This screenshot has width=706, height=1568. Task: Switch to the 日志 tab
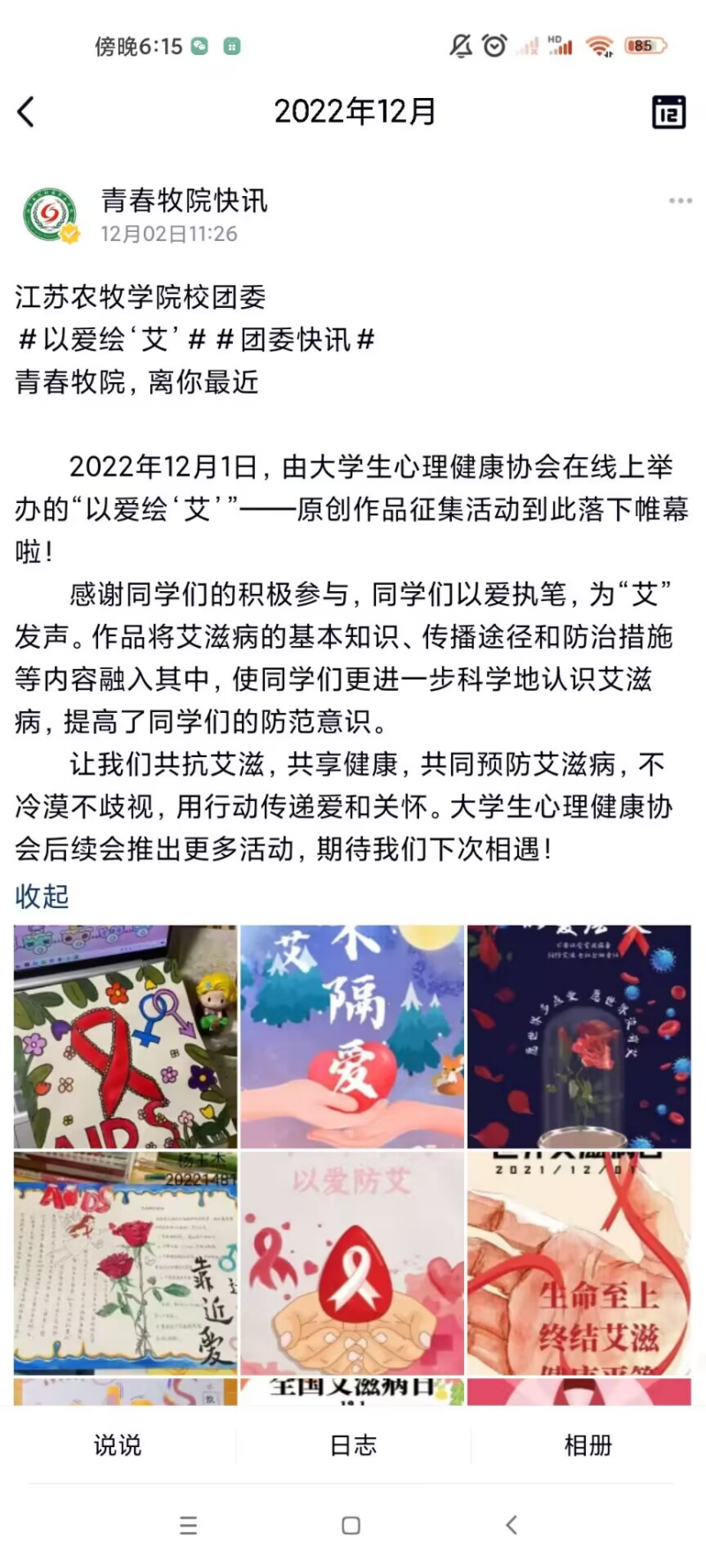[353, 1445]
